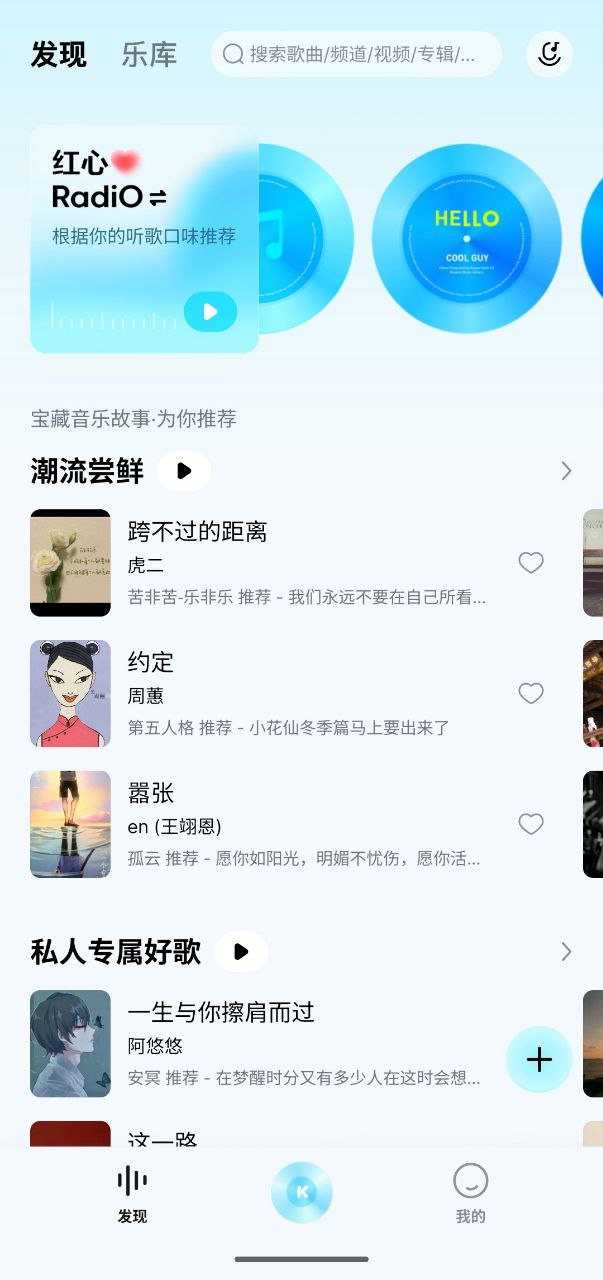Screen dimensions: 603x1280
Task: Open the 搜索歌曲 search box
Action: [356, 54]
